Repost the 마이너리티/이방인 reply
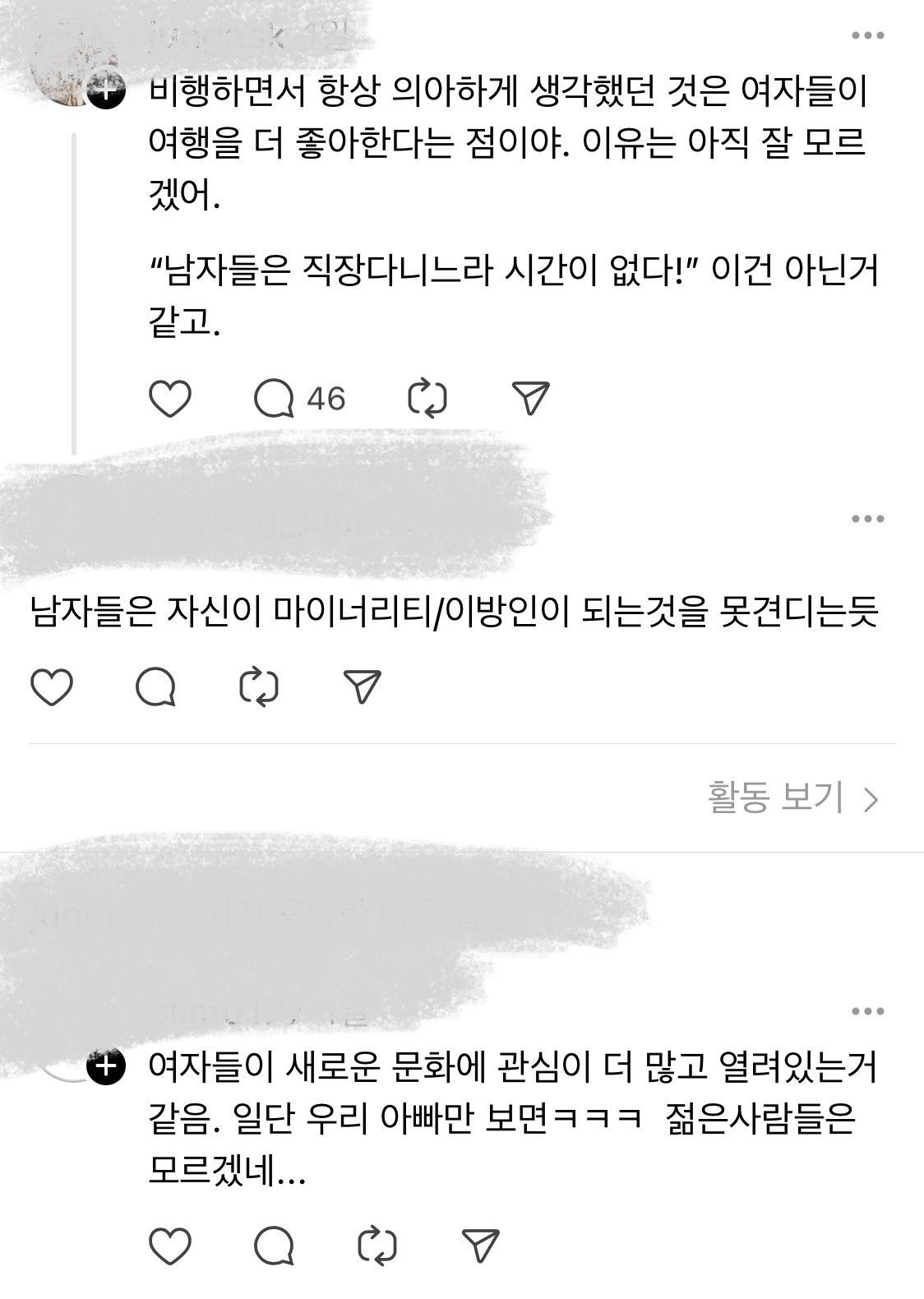The width and height of the screenshot is (924, 1299). 259,687
